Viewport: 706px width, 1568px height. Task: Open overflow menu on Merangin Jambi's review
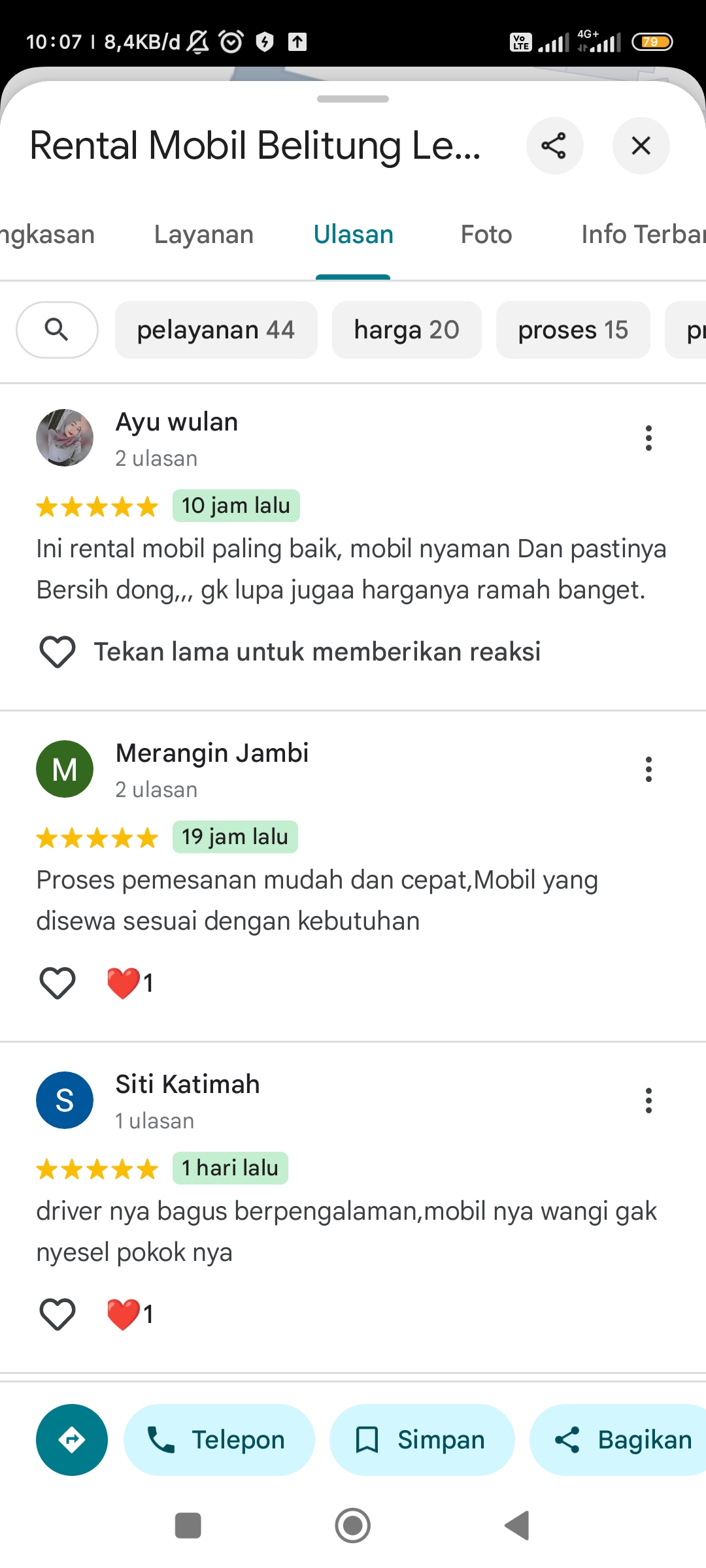pyautogui.click(x=648, y=770)
